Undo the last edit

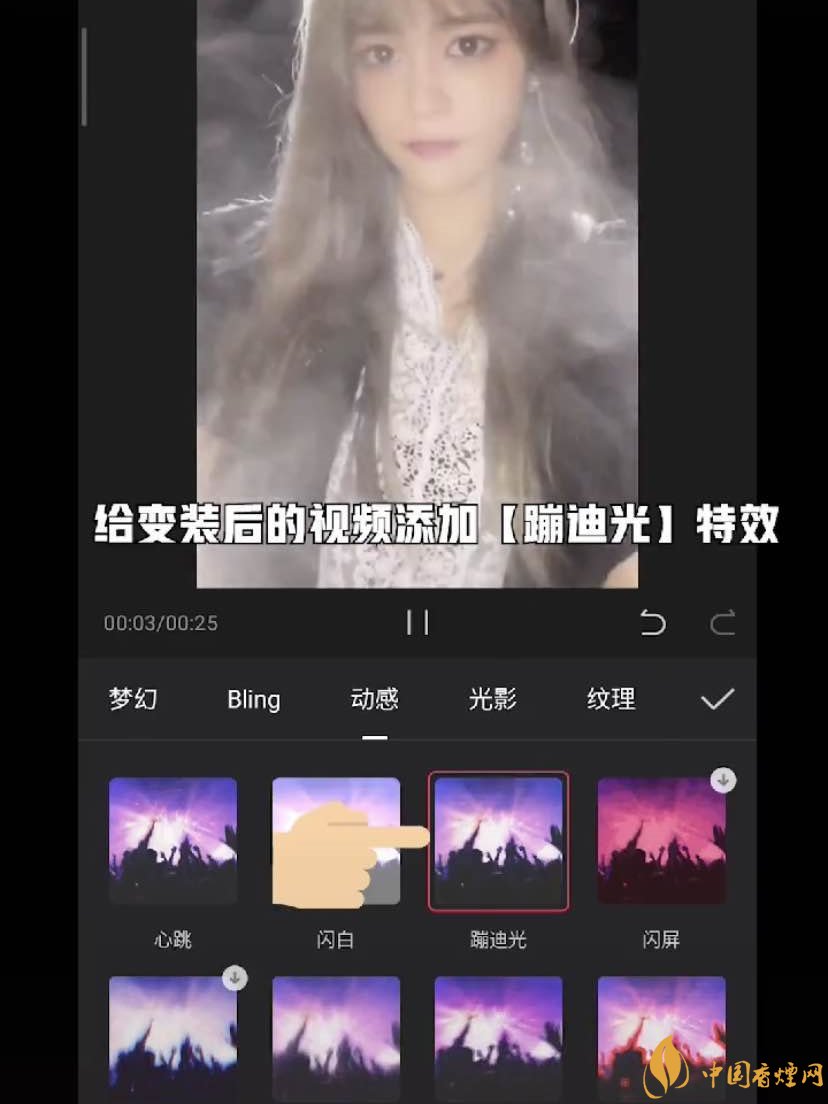(x=652, y=624)
